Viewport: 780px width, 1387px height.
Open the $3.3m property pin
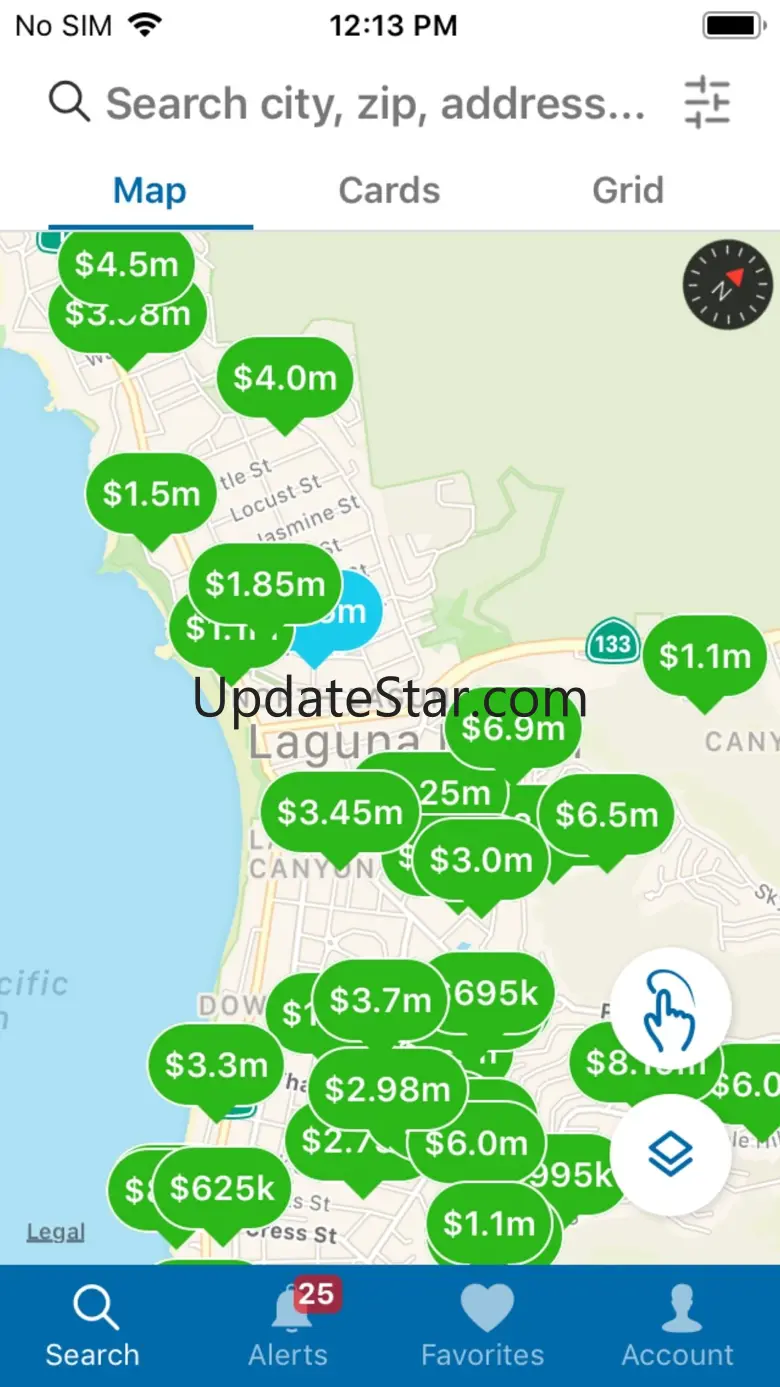pyautogui.click(x=216, y=1065)
